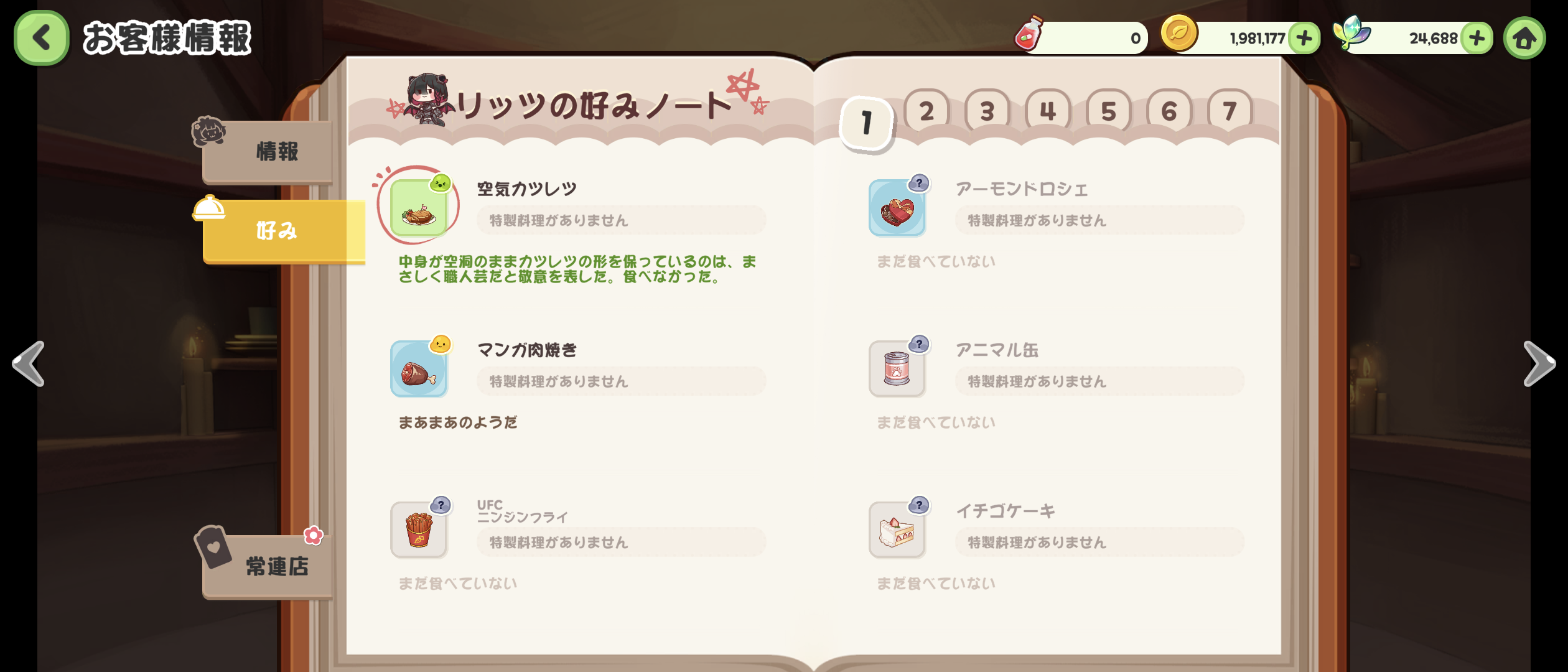
Task: Tap the イチゴケーキ dish icon
Action: [897, 530]
